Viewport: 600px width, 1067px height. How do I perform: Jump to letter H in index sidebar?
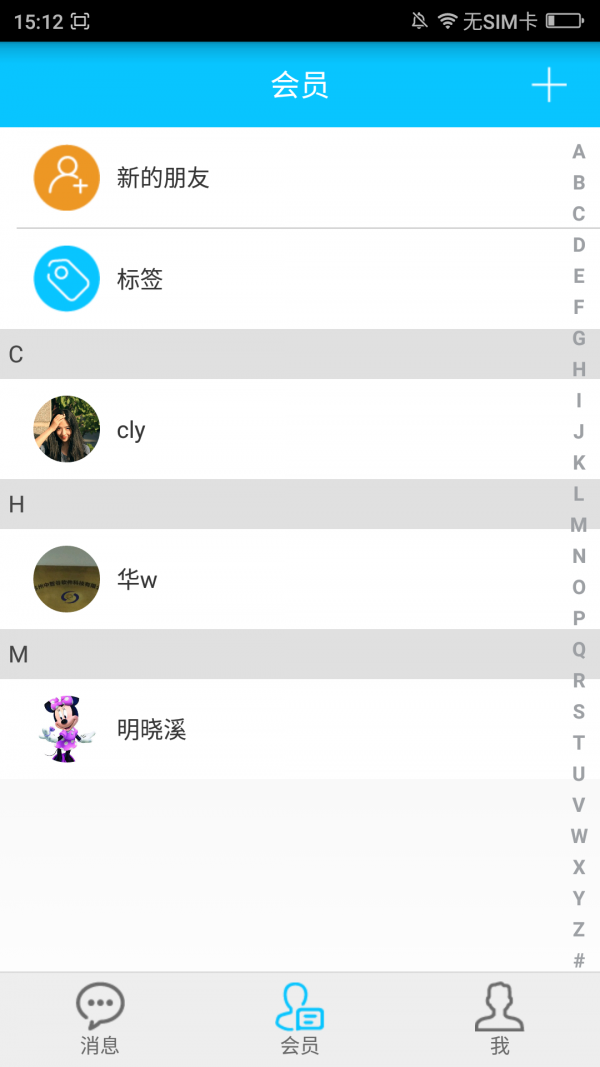point(578,370)
